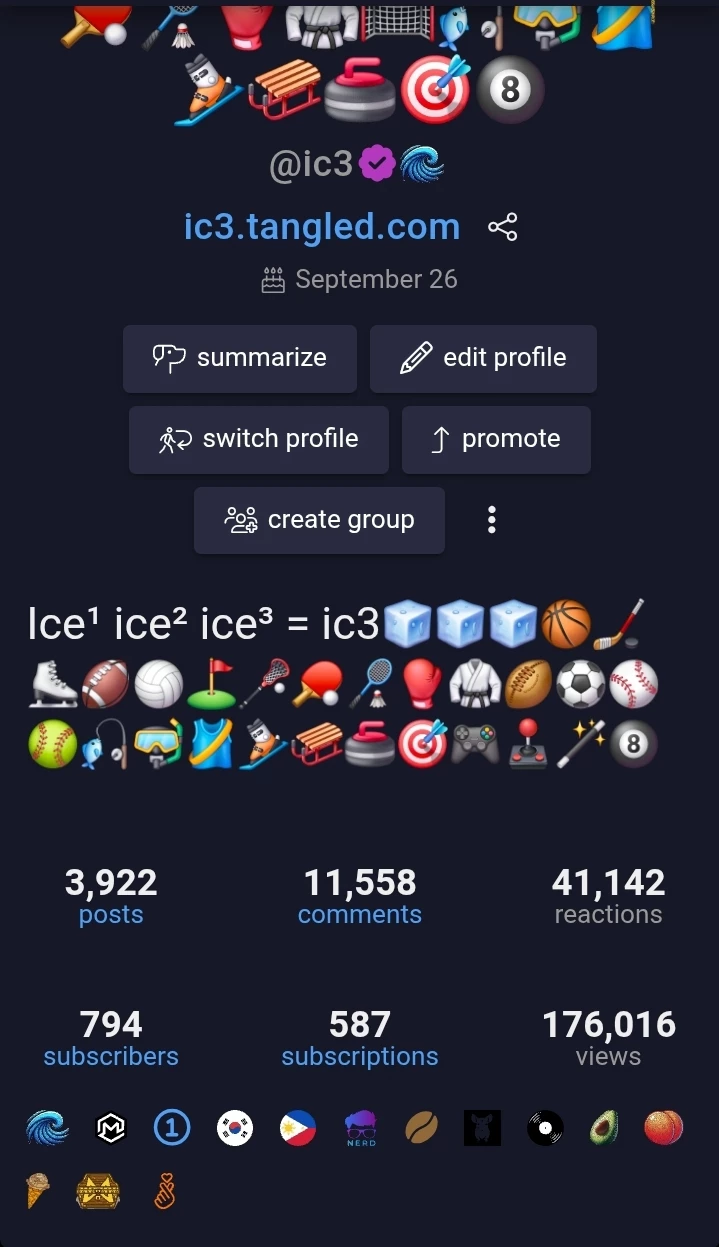Open the 11,558 comments list
Viewport: 719px width, 1247px height.
[x=360, y=897]
